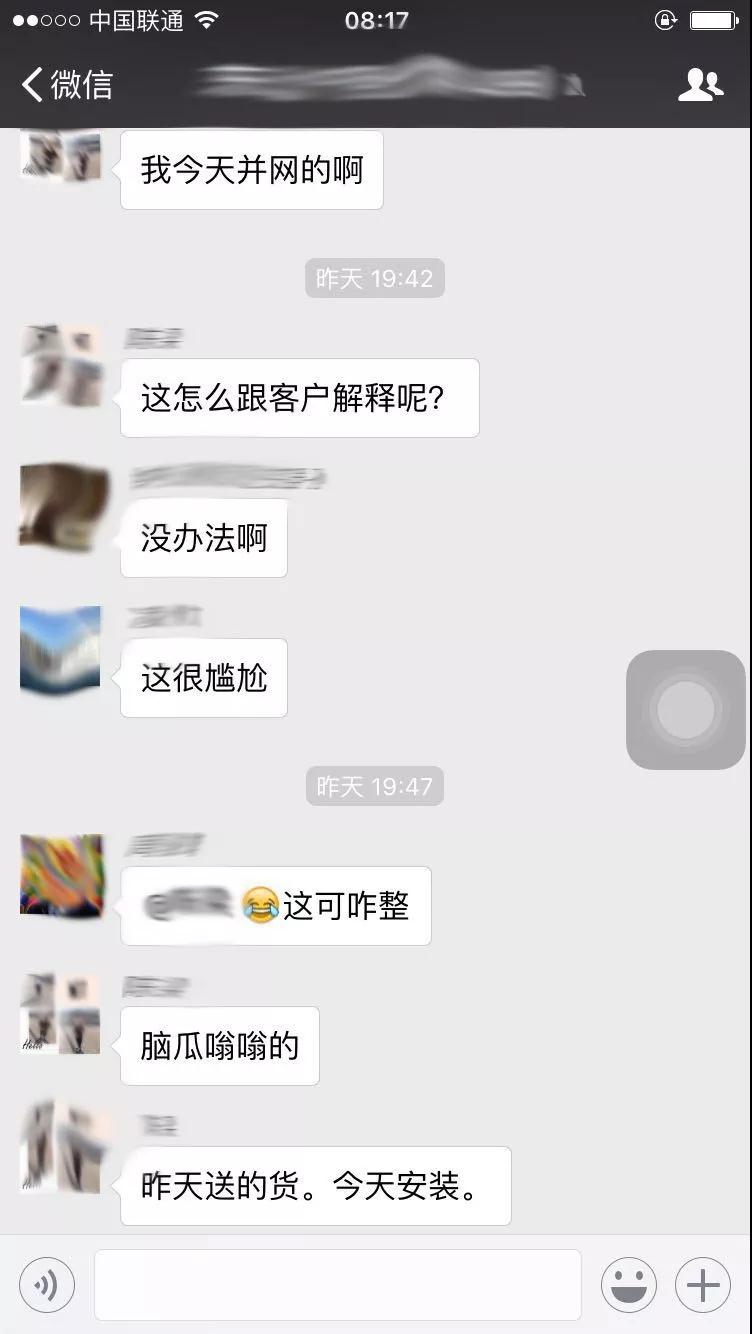Tap the 这怎么跟客户解释呢 message bubble
Viewport: 752px width, 1334px height.
[298, 398]
